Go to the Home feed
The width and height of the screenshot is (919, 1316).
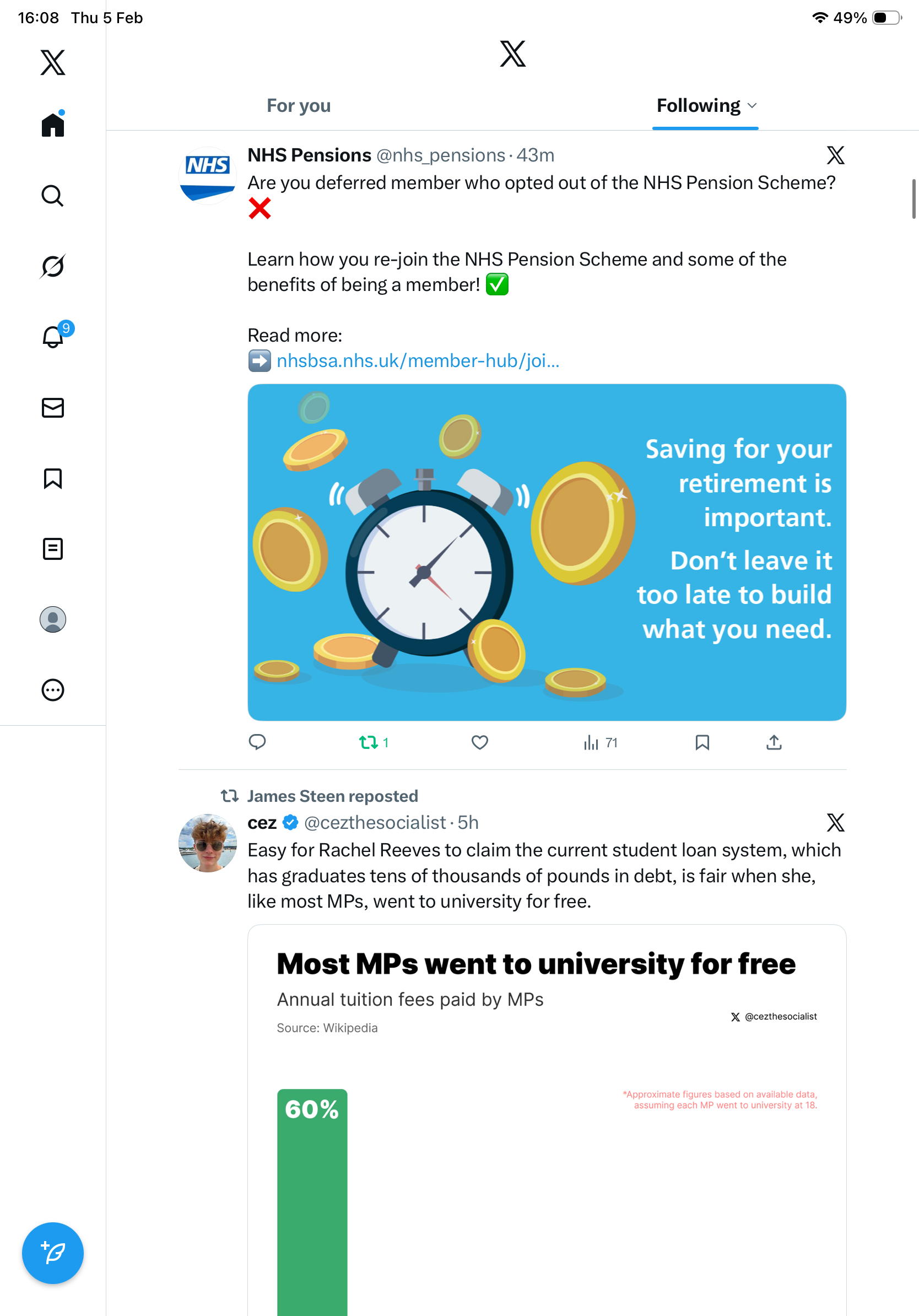point(53,125)
